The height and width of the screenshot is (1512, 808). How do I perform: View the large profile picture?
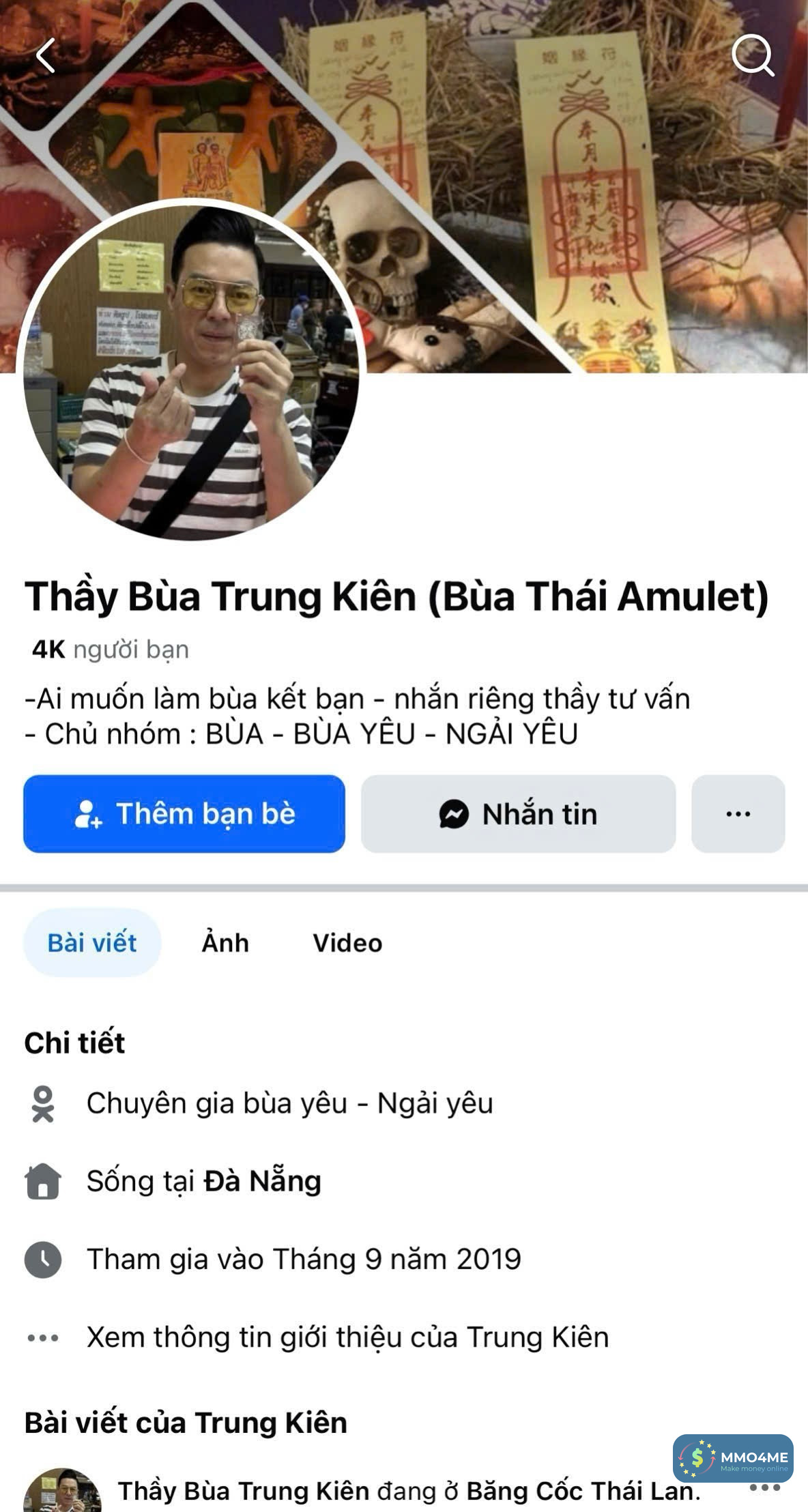click(x=191, y=372)
